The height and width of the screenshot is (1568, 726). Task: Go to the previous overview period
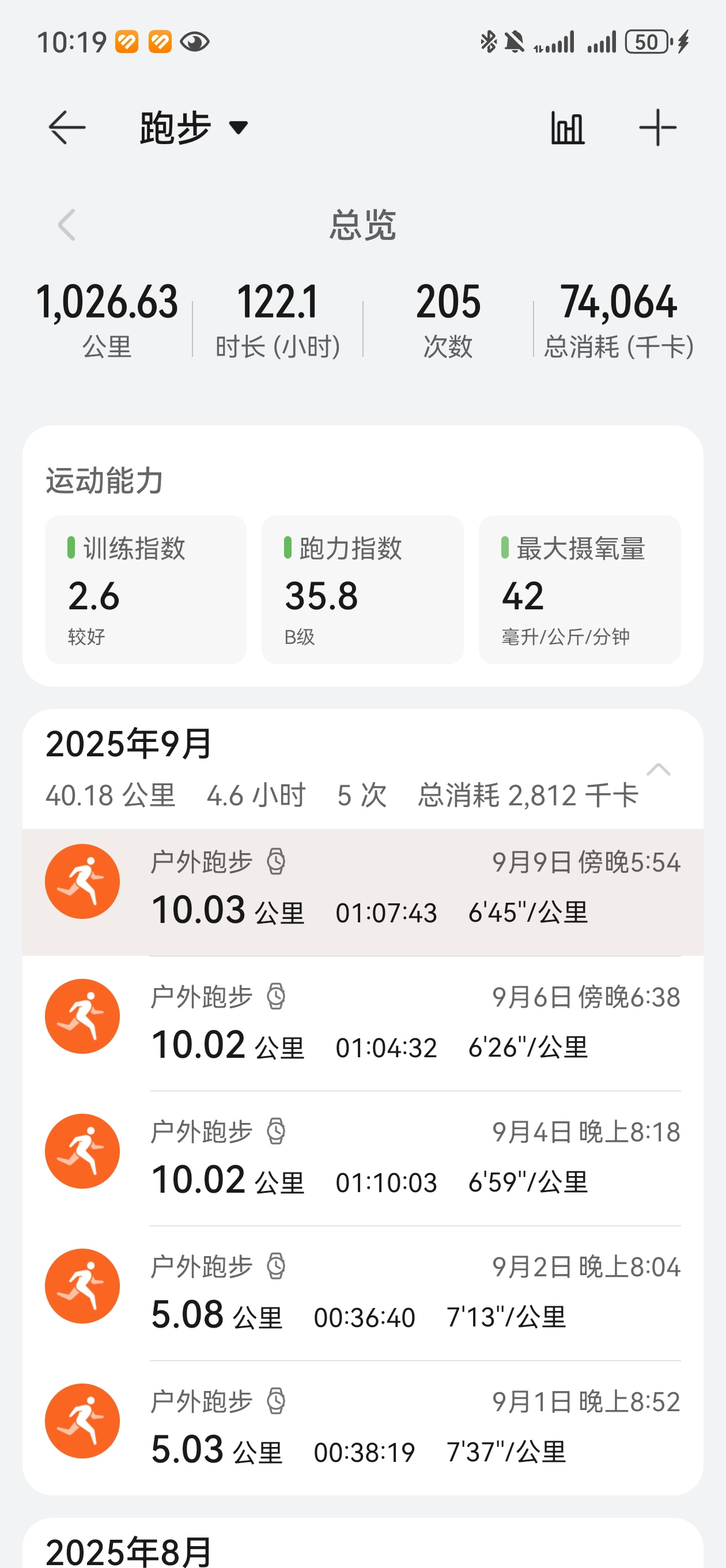coord(66,225)
